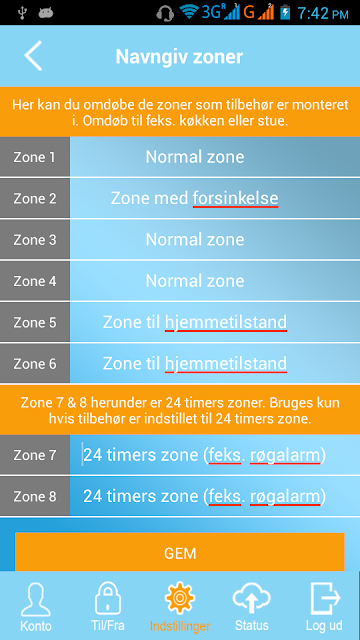Edit the Zone 6 name field
Viewport: 360px width, 640px height.
pos(215,364)
